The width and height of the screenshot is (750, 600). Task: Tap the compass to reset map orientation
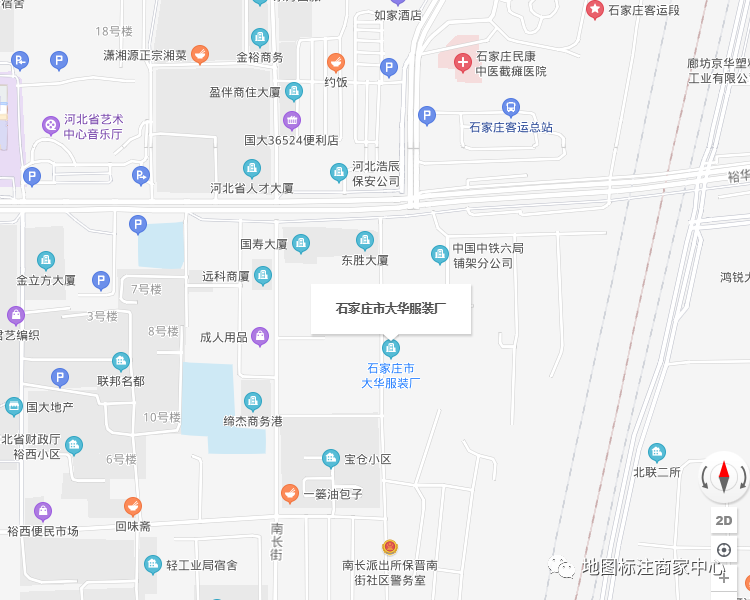(x=723, y=478)
